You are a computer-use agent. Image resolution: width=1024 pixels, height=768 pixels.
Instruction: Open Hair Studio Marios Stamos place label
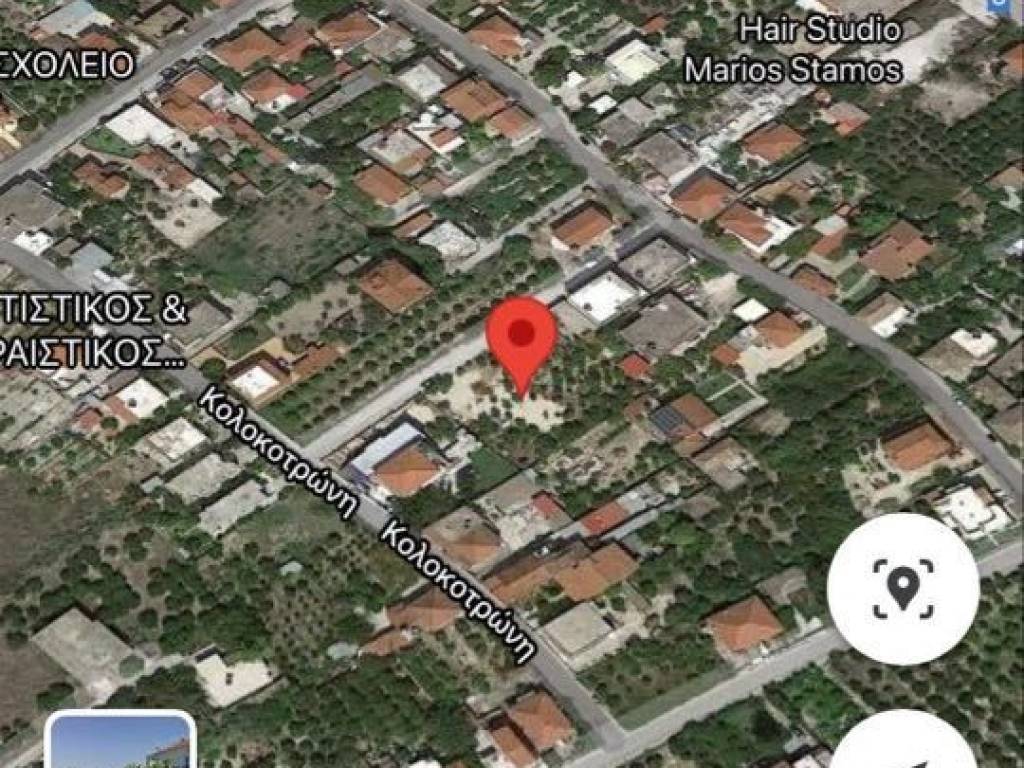793,49
